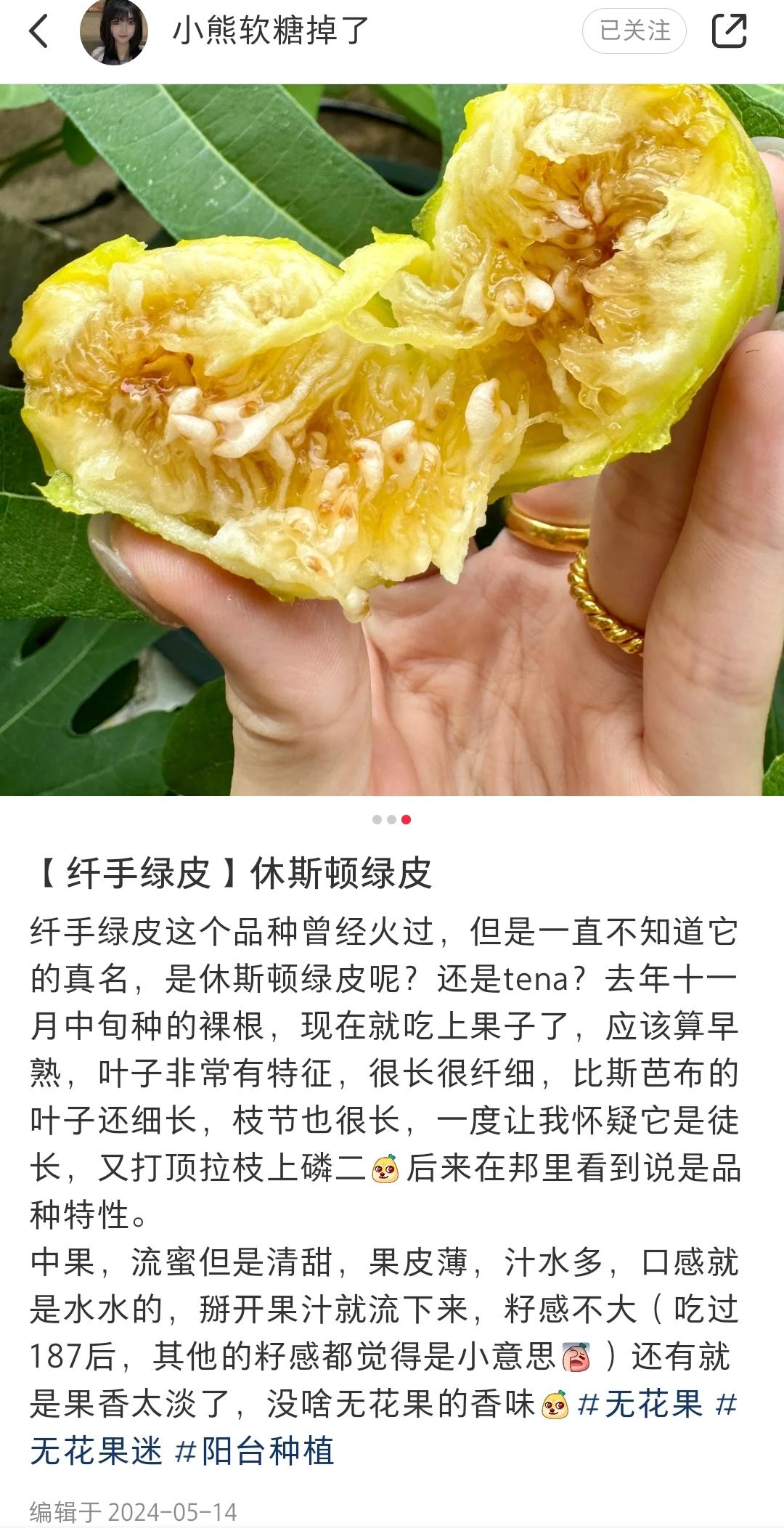Screen dimensions: 784x1531
Task: Open the #无花果 hashtag
Action: point(640,1403)
